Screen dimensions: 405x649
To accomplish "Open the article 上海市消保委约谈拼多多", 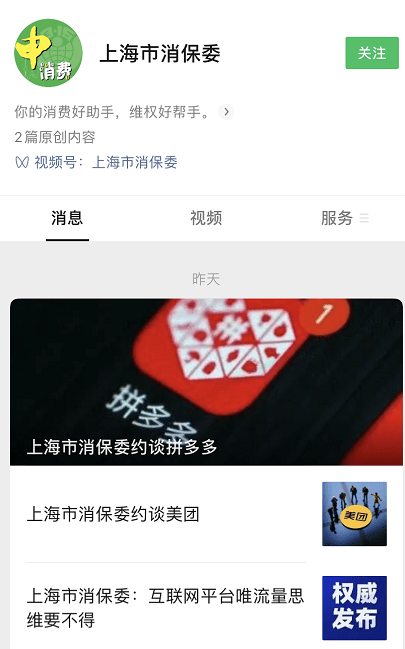I will pos(206,382).
